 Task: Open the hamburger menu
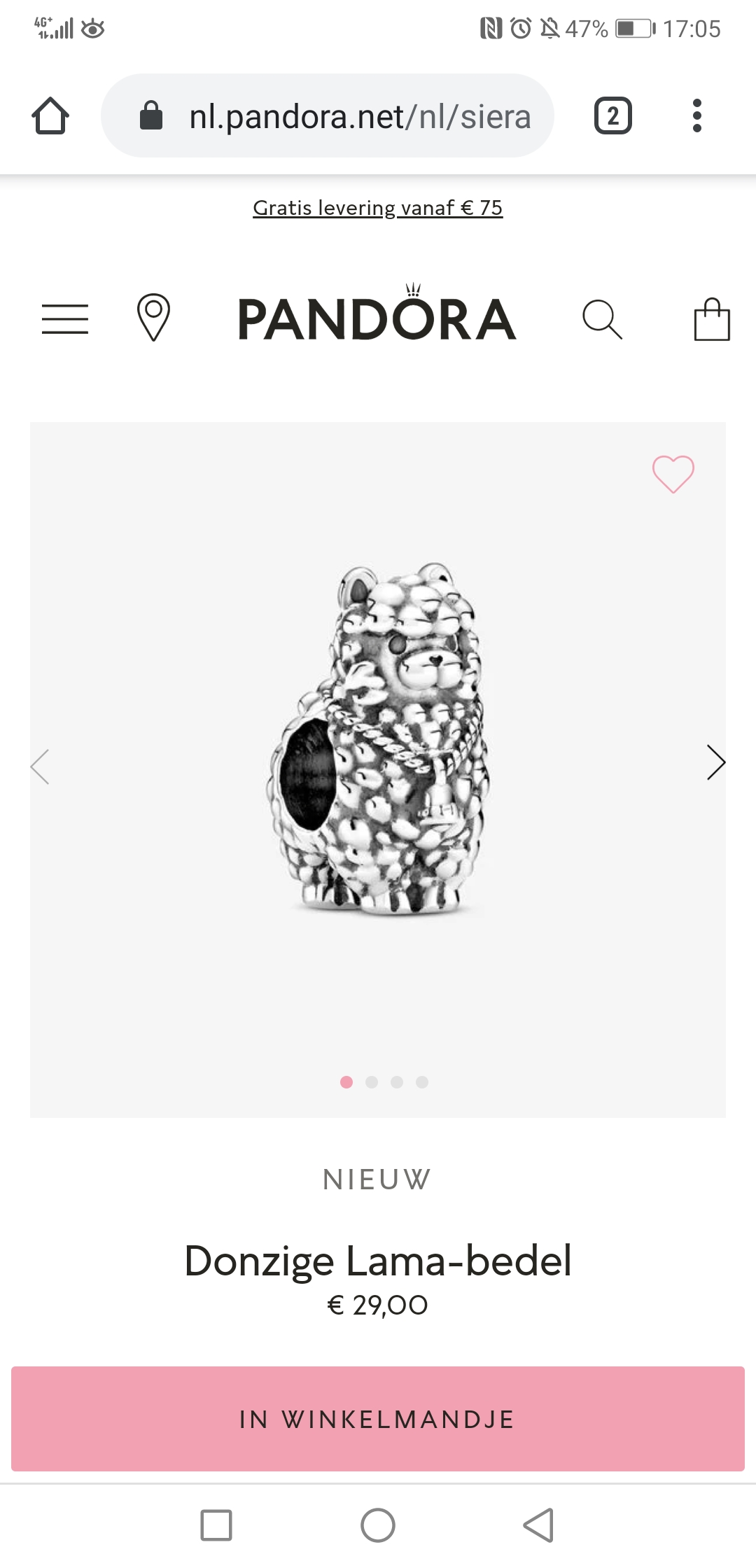click(x=65, y=319)
